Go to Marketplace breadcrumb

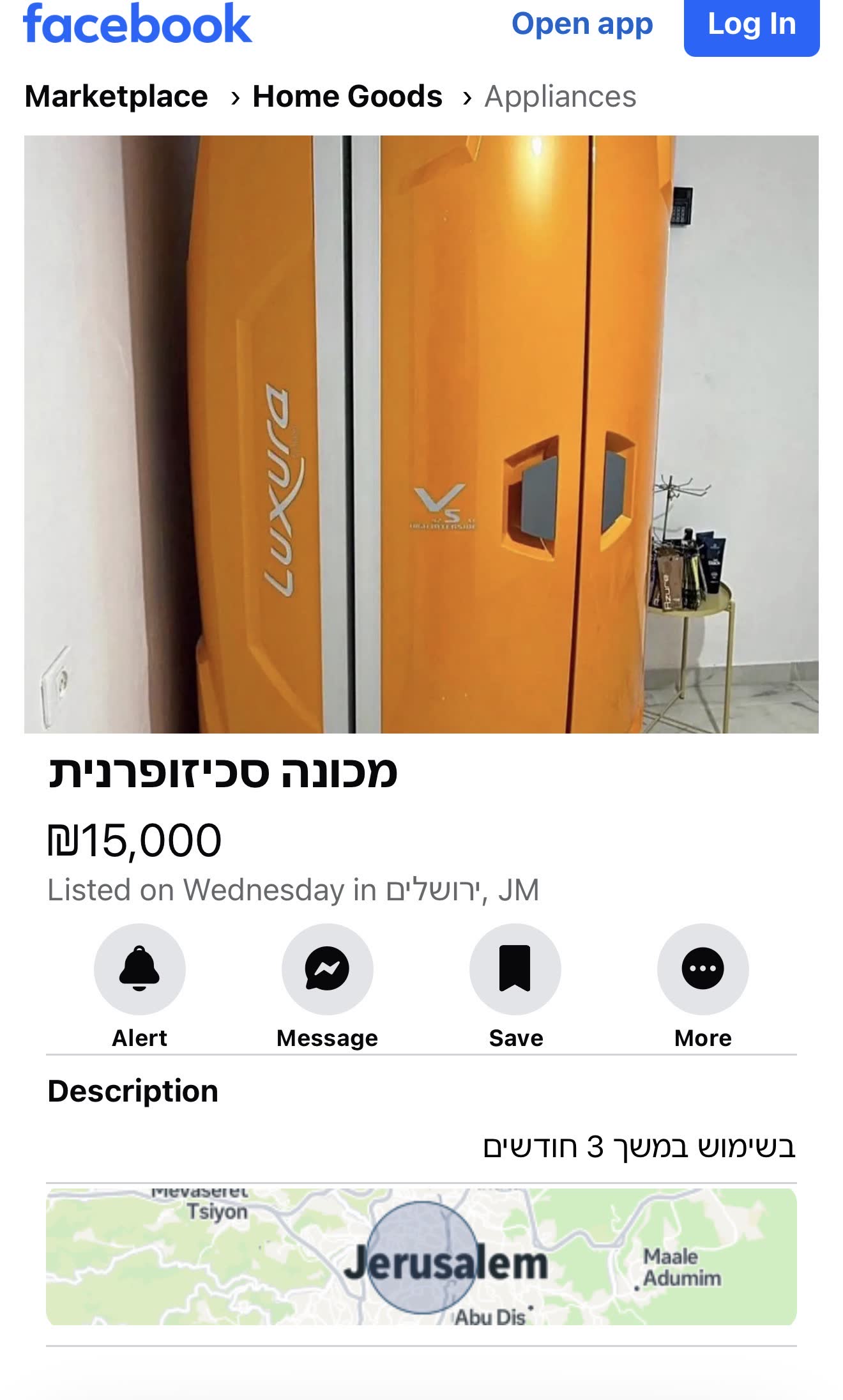[116, 96]
